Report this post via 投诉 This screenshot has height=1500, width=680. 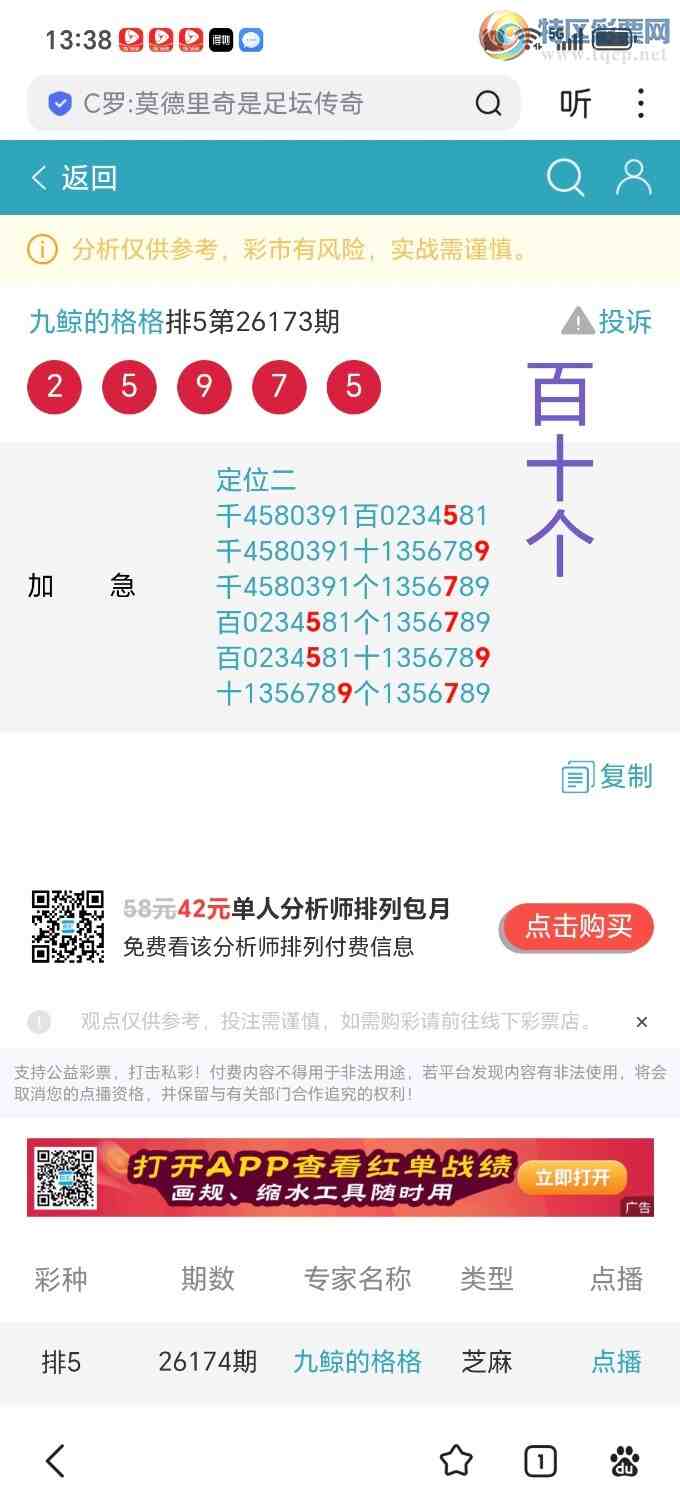click(607, 322)
